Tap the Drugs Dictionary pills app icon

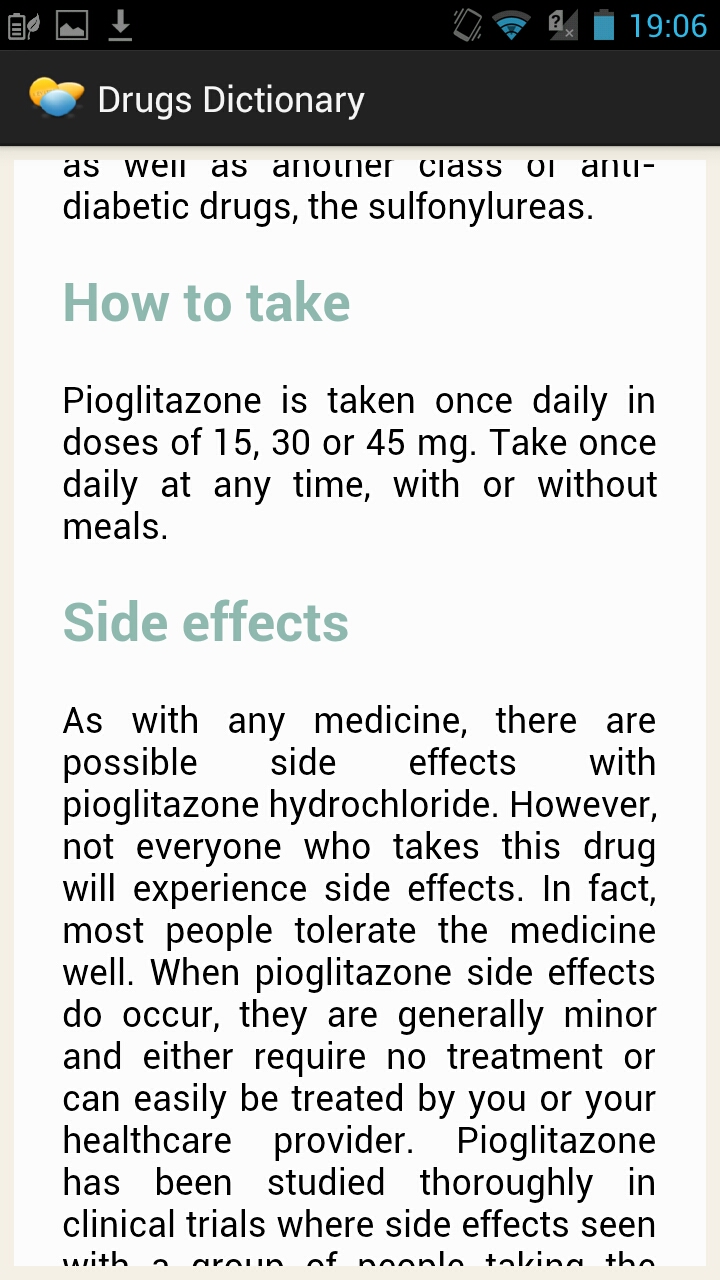57,98
